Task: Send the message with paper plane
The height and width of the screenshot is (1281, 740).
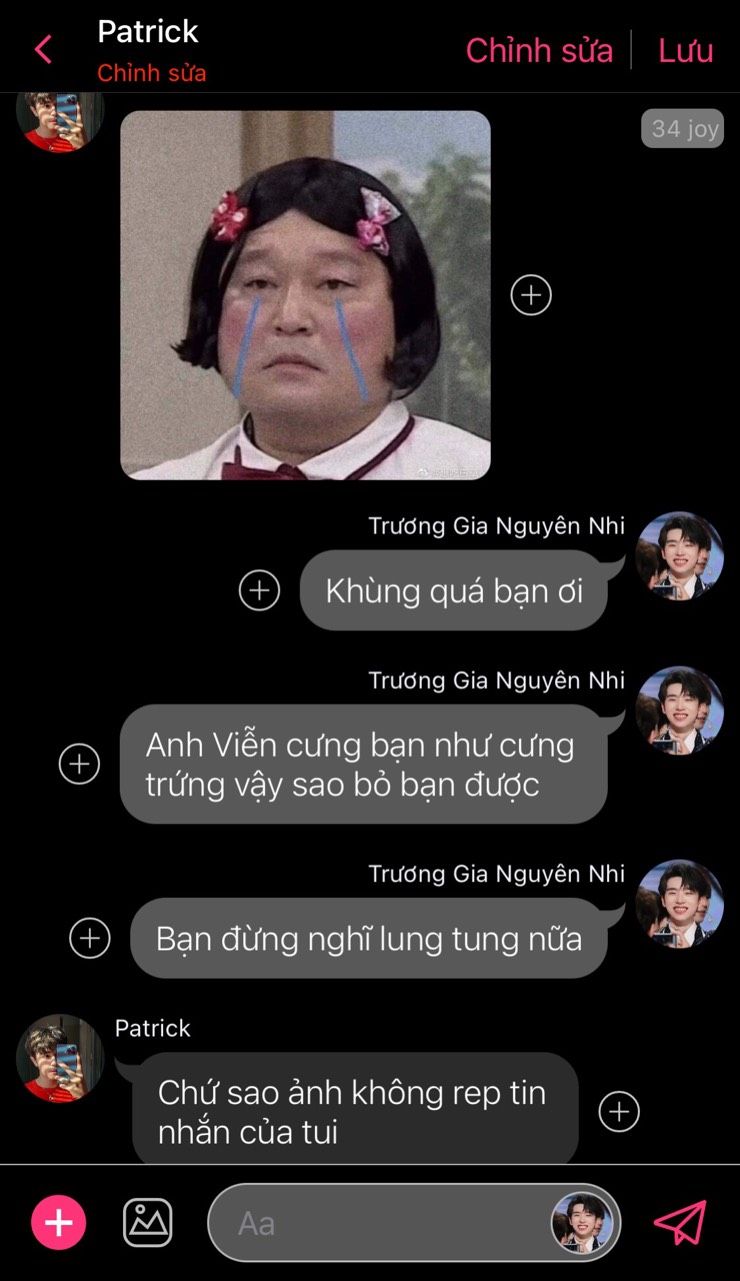Action: point(681,1222)
